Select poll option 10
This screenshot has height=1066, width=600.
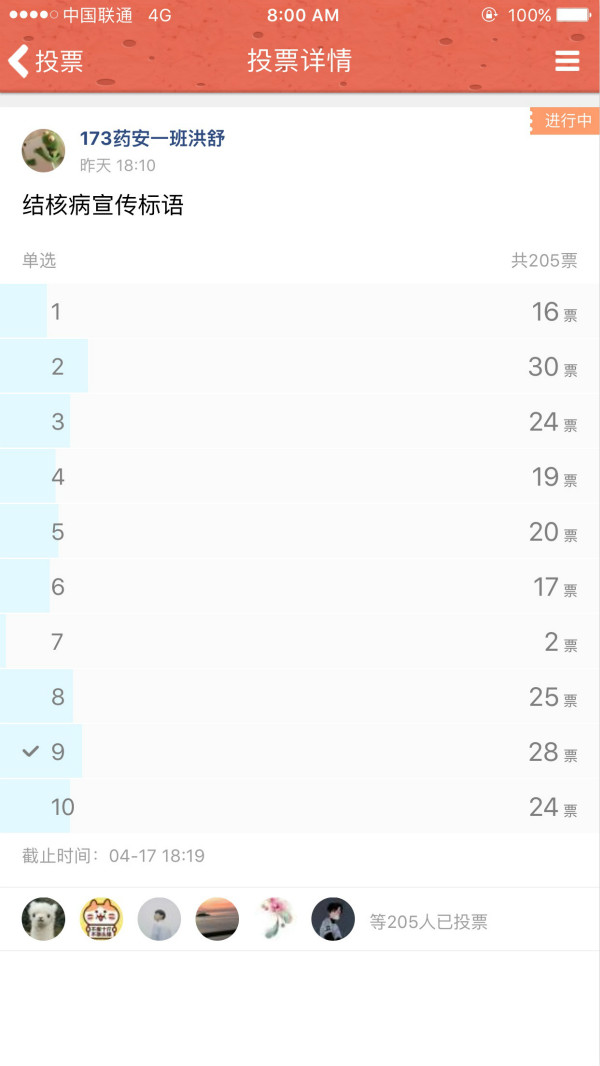click(300, 807)
